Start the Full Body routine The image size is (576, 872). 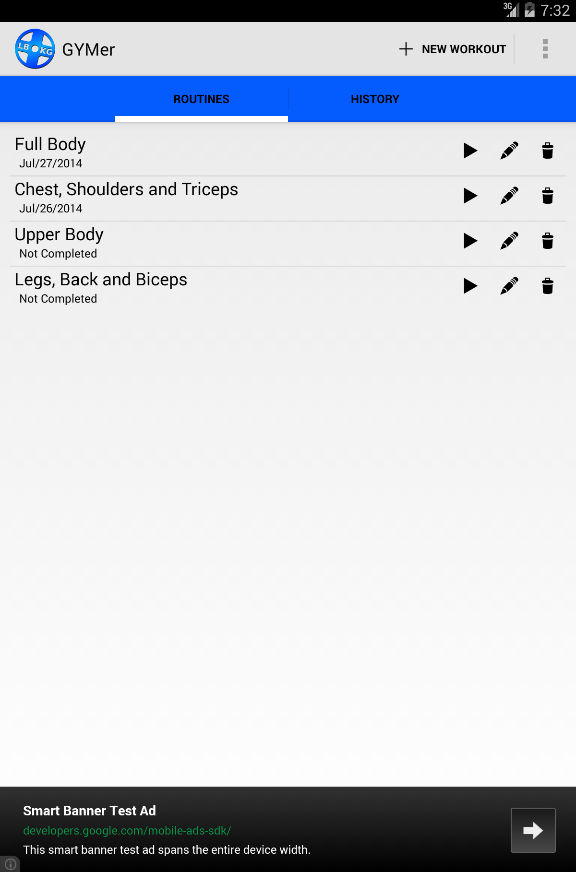pyautogui.click(x=470, y=151)
